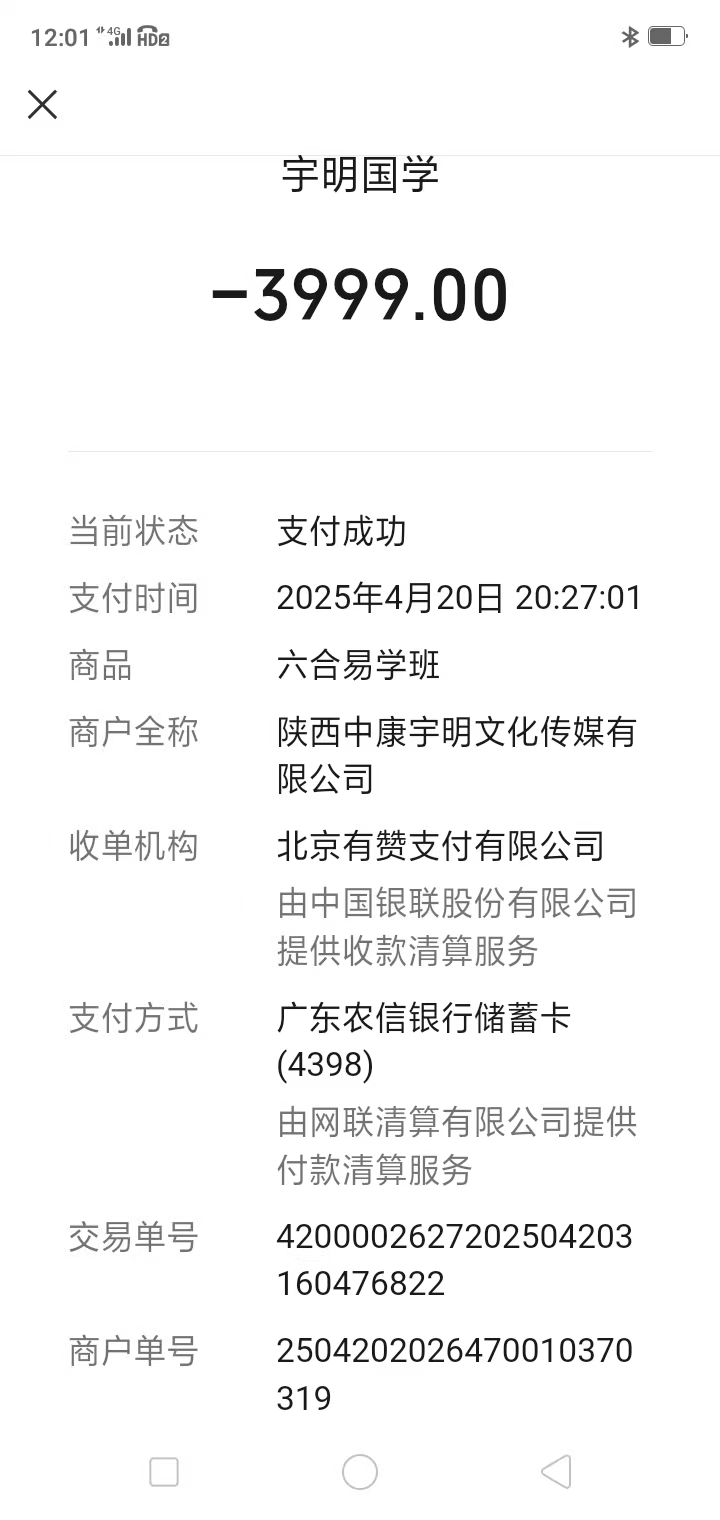Tap the merchant title 宇明国学

coord(360,175)
